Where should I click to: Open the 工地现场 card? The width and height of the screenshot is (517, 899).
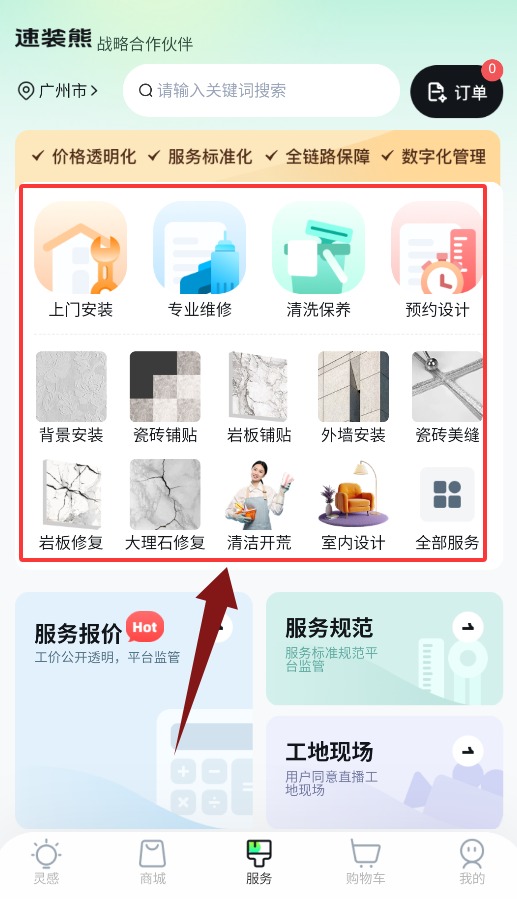pos(385,772)
